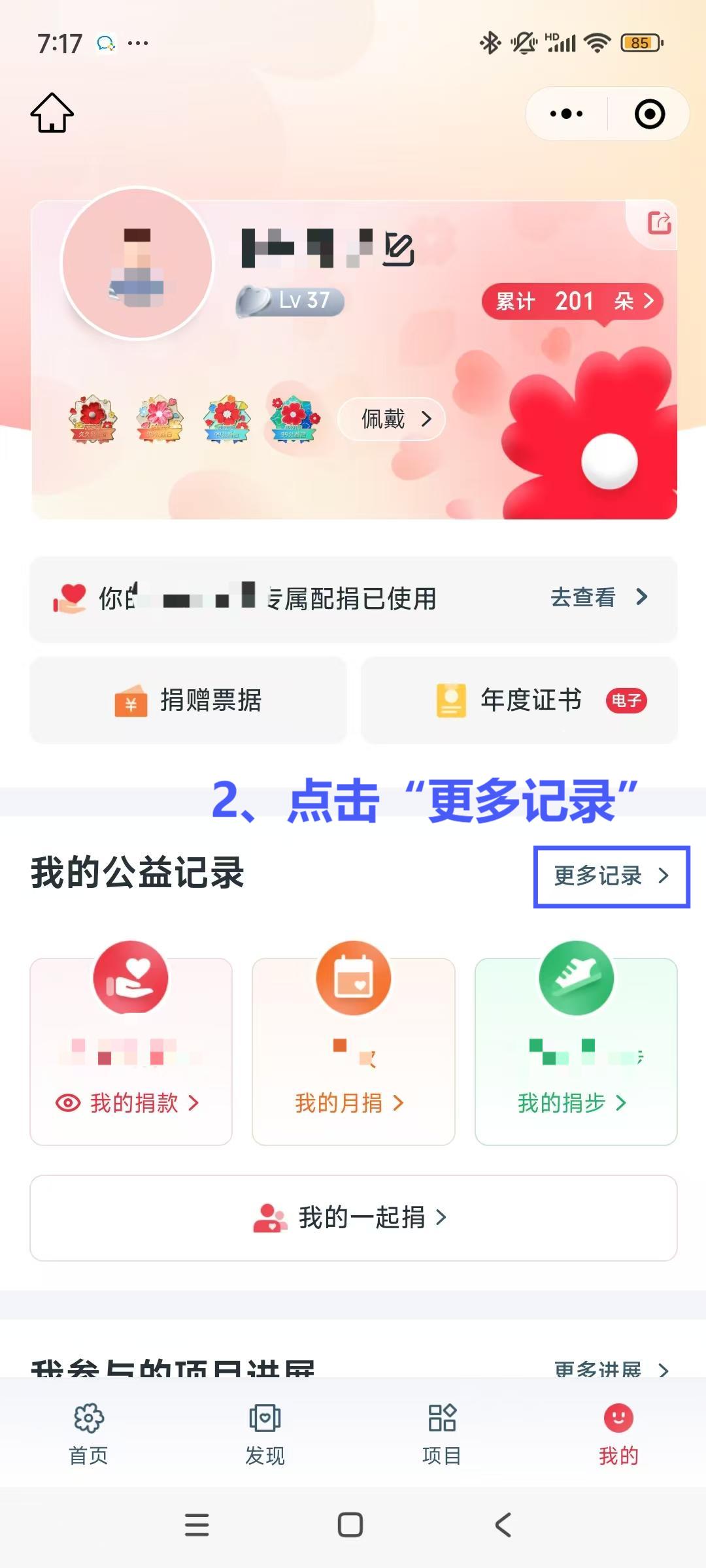Open 捐赠票据 donation receipts
Screen dimensions: 706x1568
coord(188,700)
